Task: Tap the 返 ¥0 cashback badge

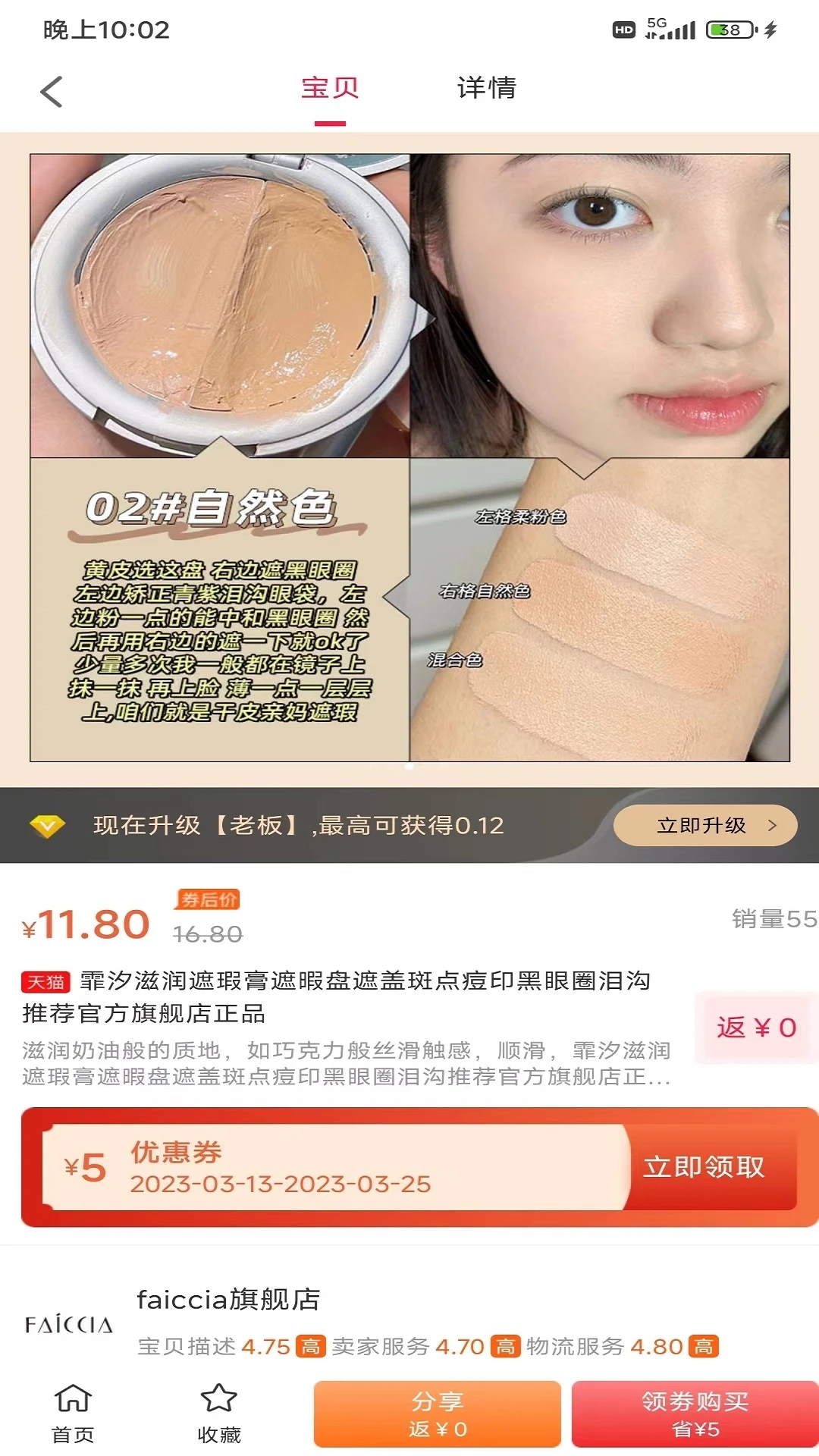Action: pos(756,1028)
